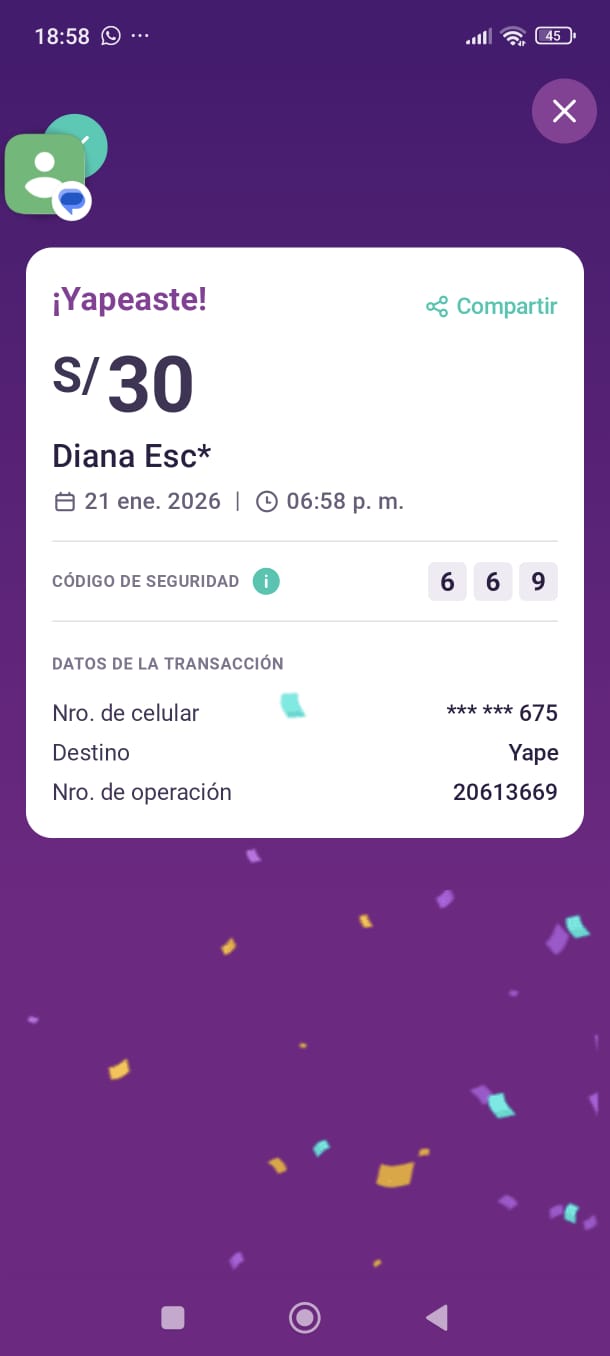The height and width of the screenshot is (1356, 610).
Task: Open the floating Messages chat bubble
Action: 46,174
